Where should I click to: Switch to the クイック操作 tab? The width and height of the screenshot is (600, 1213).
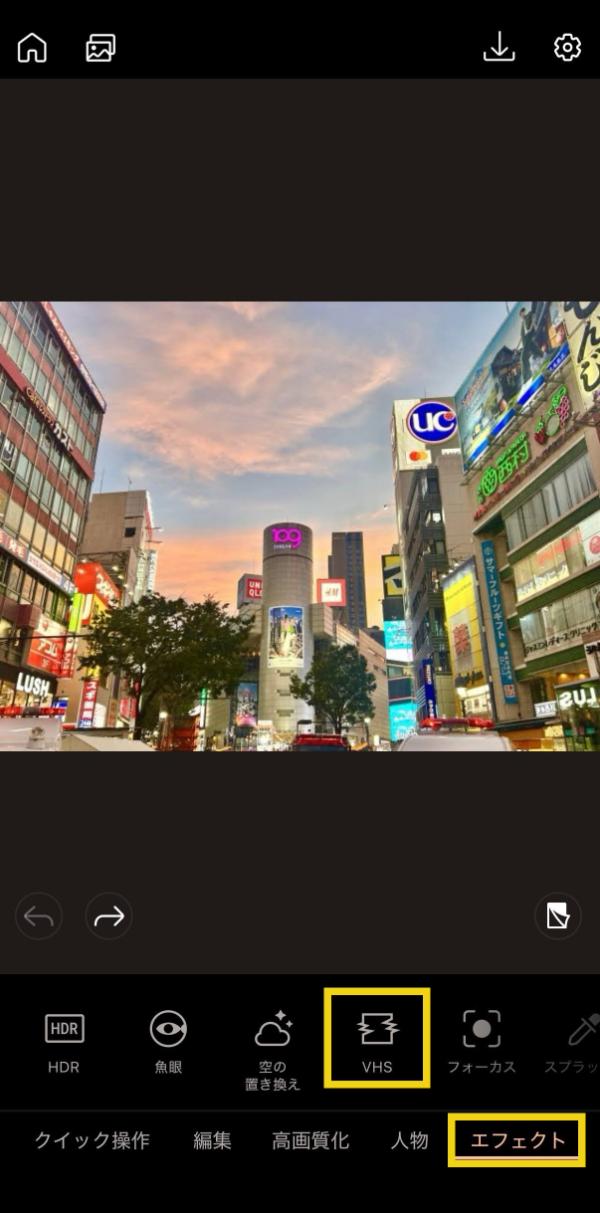(92, 1140)
